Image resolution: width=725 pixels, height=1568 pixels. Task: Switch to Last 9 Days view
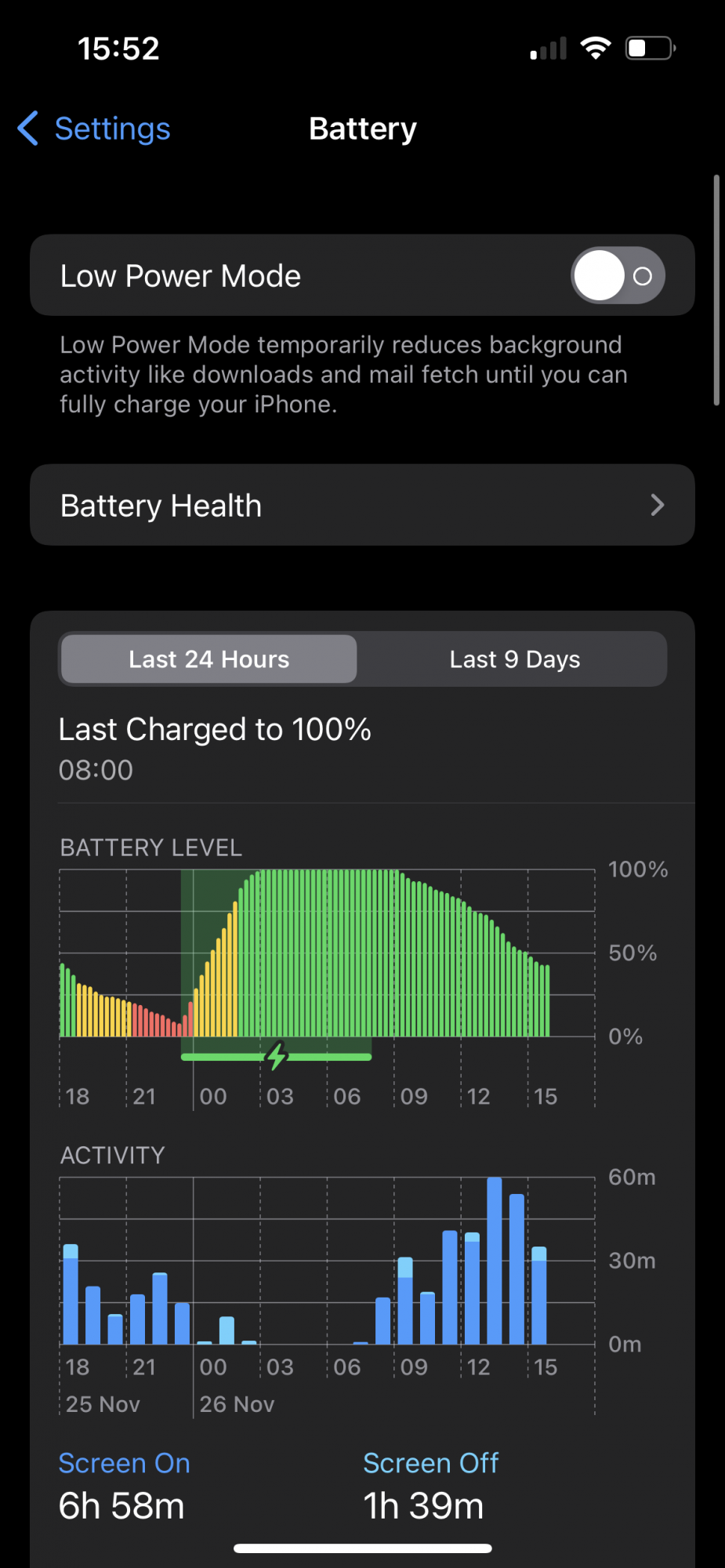pyautogui.click(x=514, y=659)
